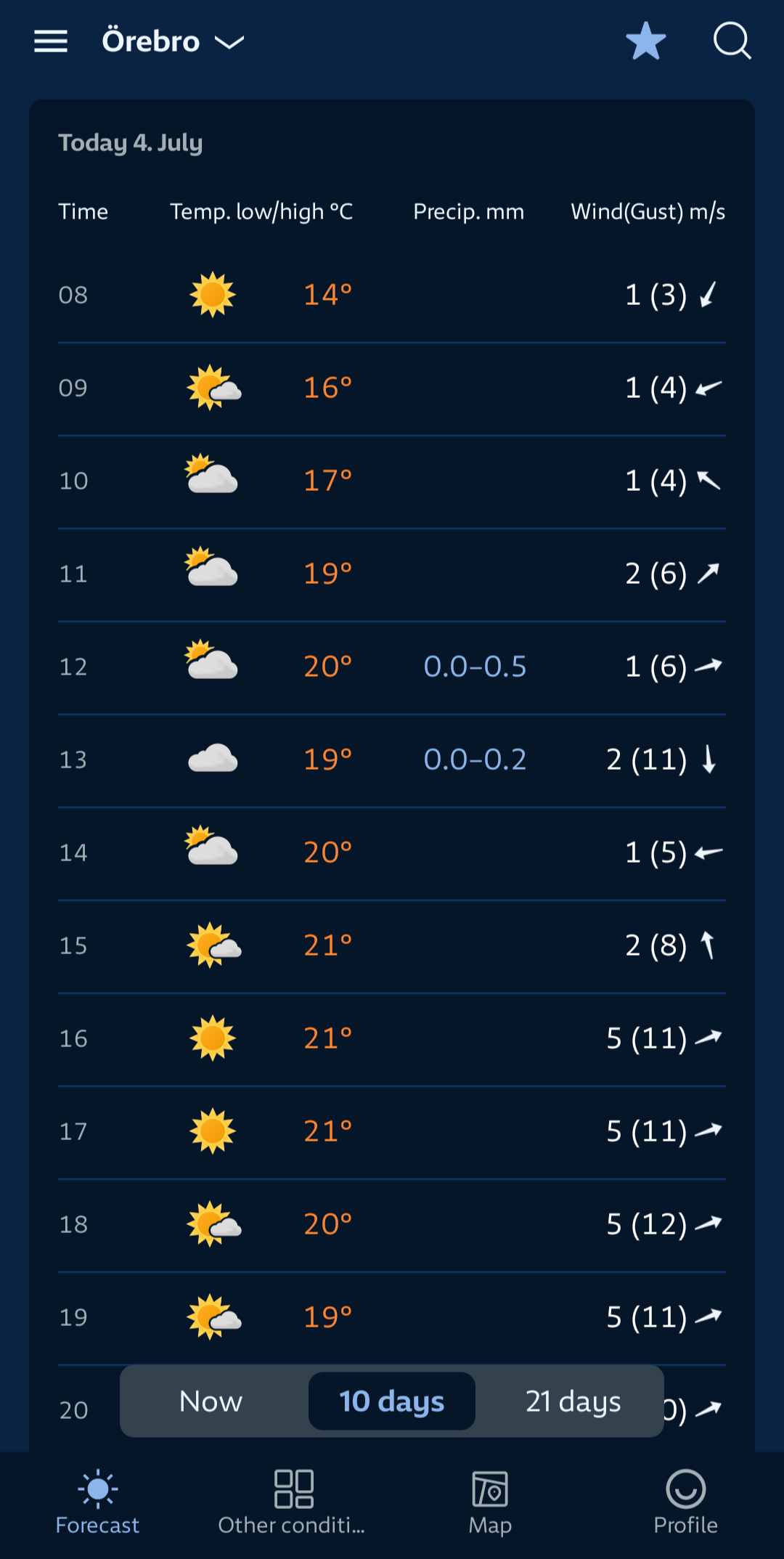Open the hamburger menu
The height and width of the screenshot is (1559, 784).
pyautogui.click(x=51, y=41)
